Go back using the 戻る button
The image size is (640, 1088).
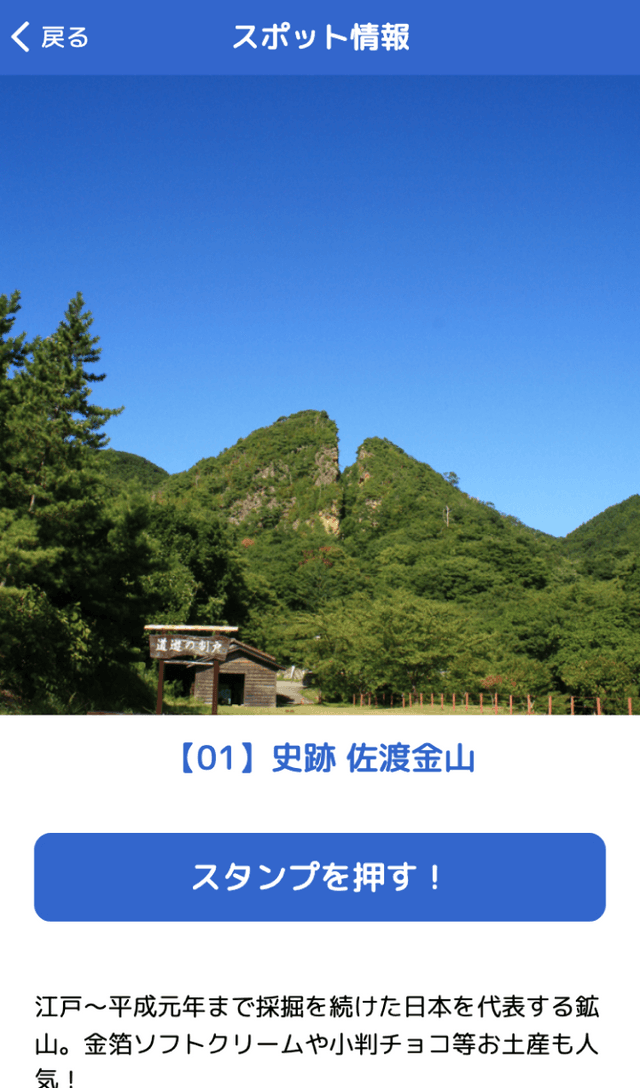(50, 38)
